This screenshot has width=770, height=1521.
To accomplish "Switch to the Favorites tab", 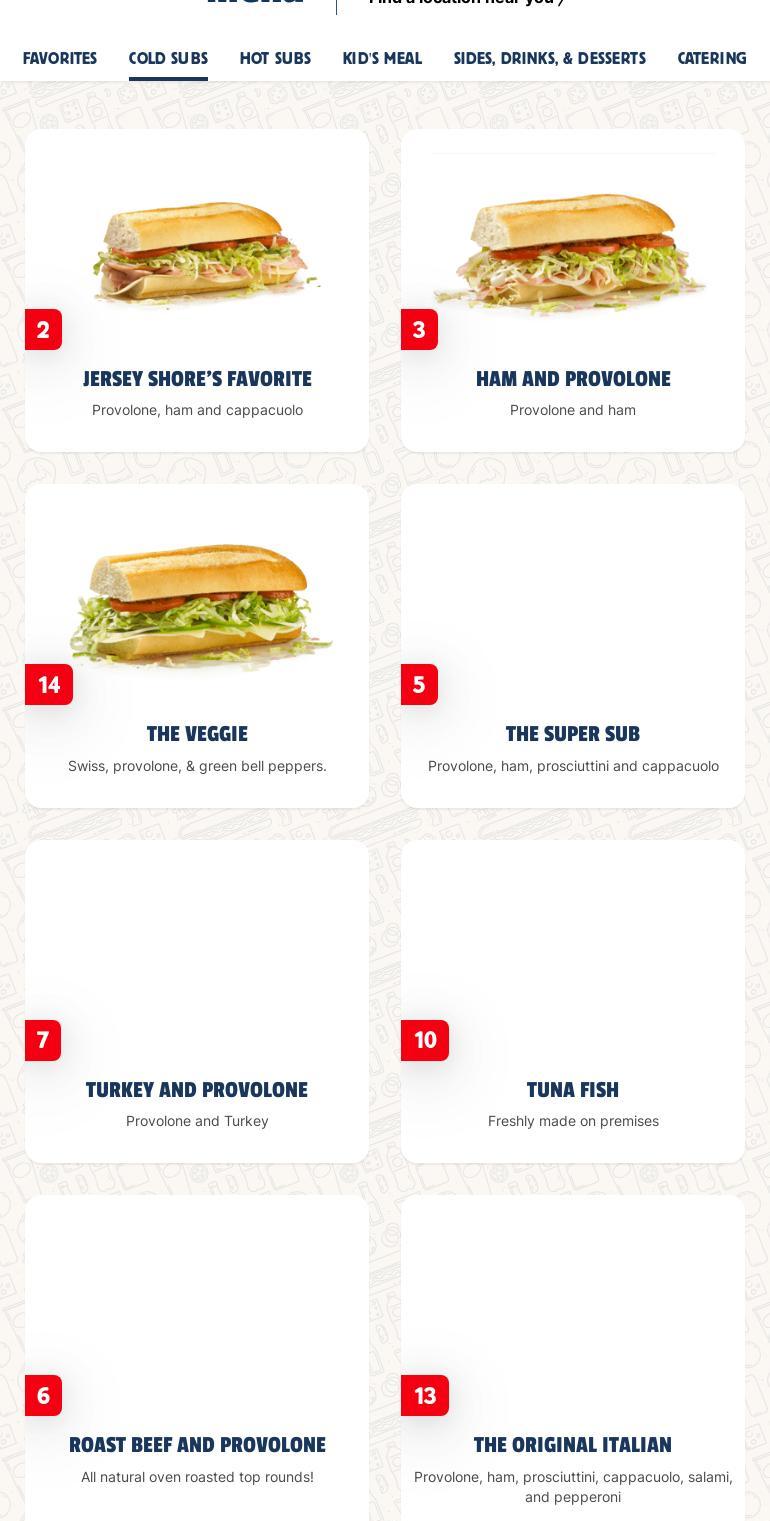I will (60, 58).
